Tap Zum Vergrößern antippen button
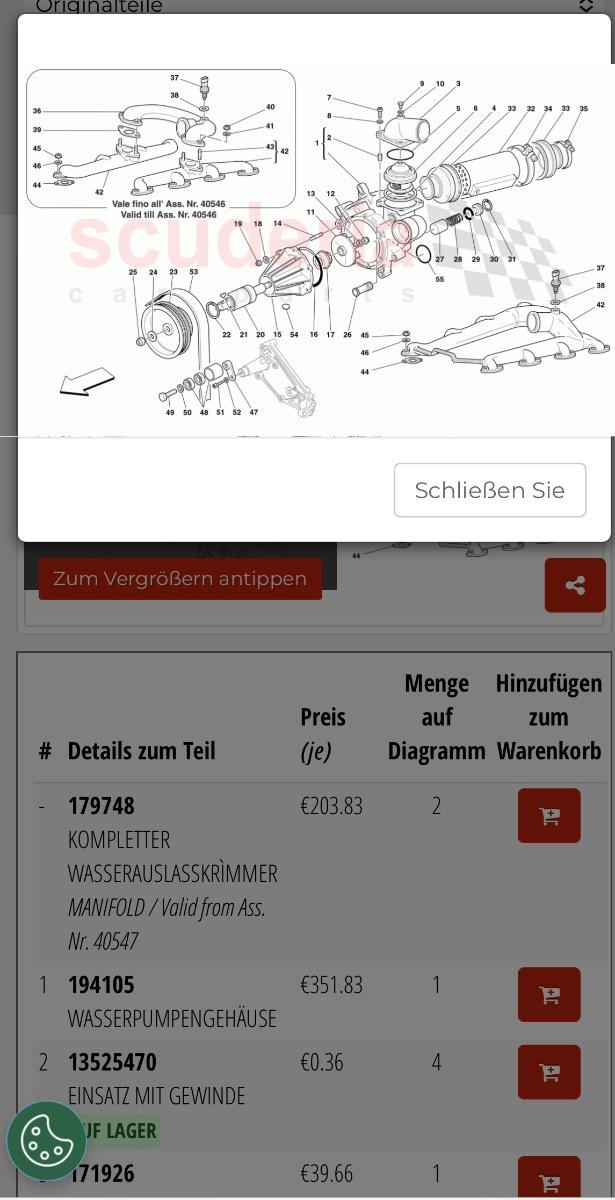Screen dimensions: 615x1200 [x=180, y=579]
